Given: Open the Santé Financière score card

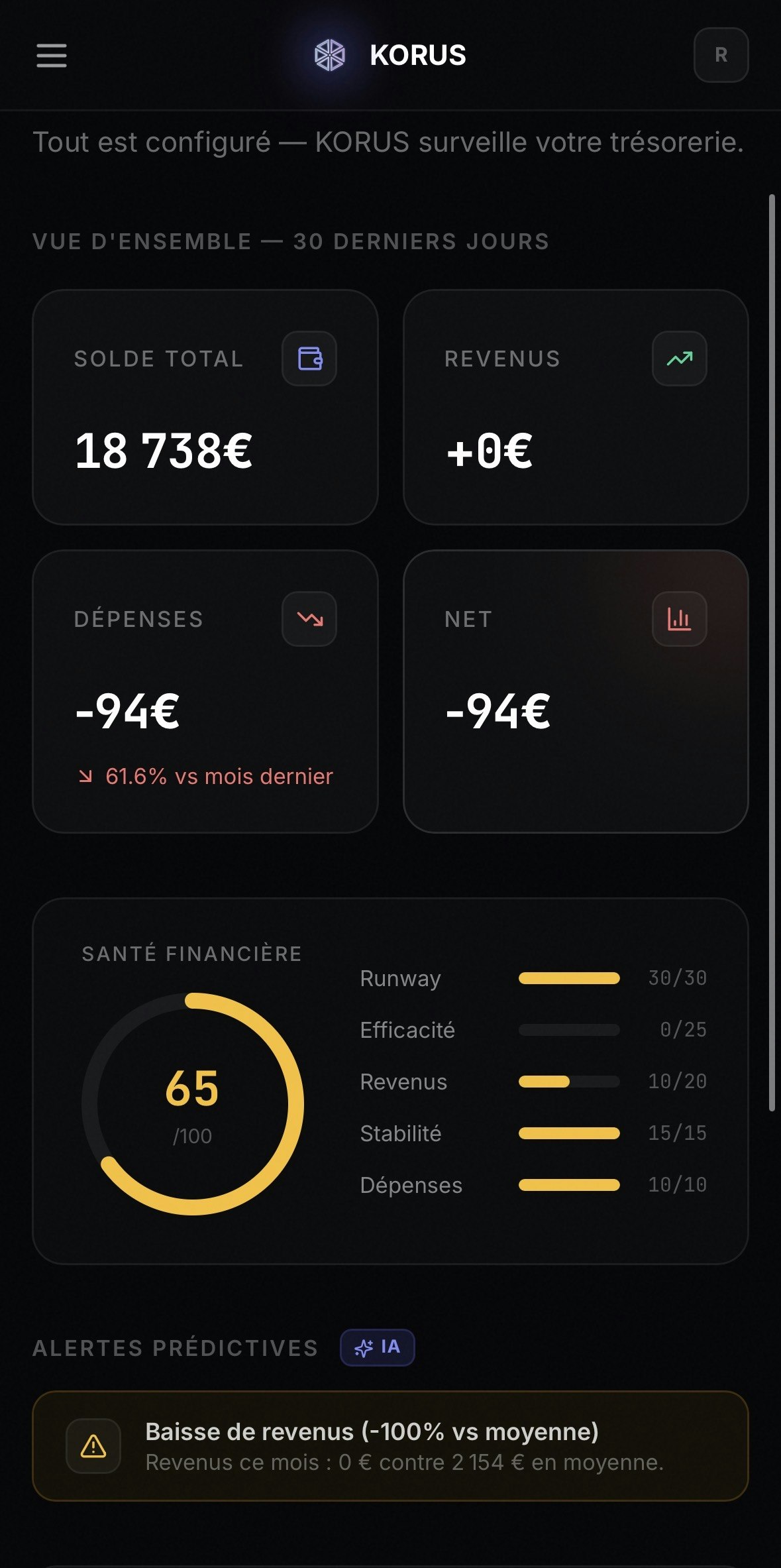Looking at the screenshot, I should pyautogui.click(x=390, y=1080).
